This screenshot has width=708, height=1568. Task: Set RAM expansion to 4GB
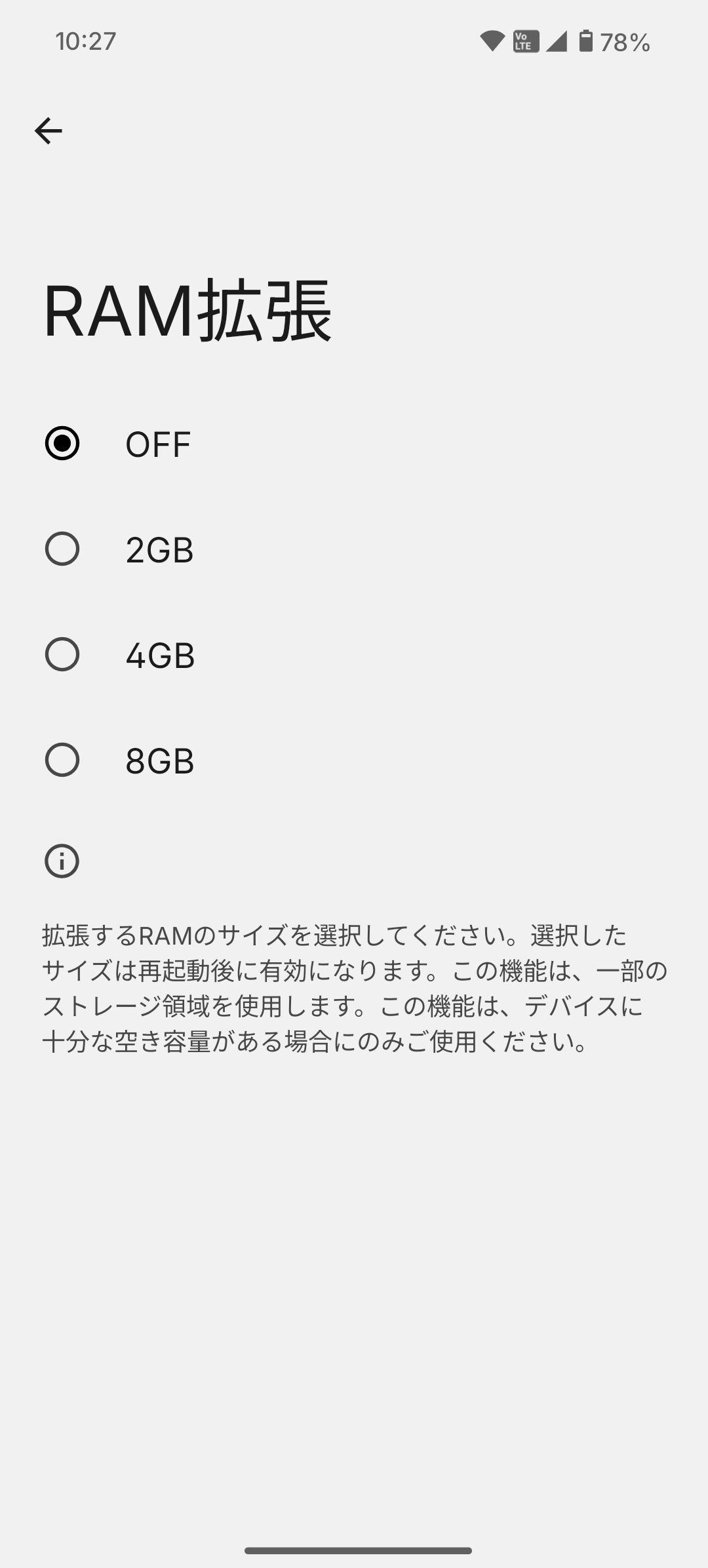(x=62, y=654)
